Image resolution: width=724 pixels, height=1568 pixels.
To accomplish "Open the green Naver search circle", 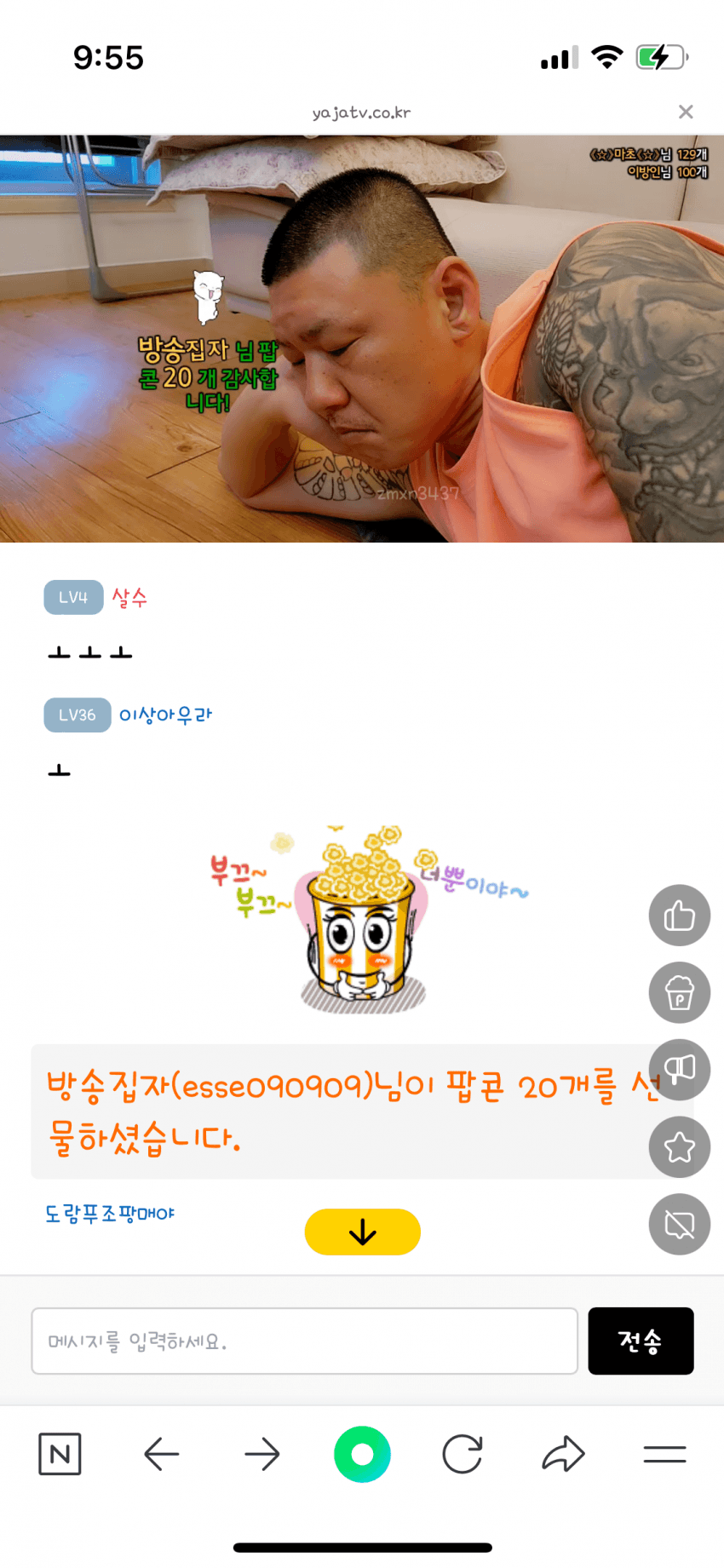I will coord(362,1454).
